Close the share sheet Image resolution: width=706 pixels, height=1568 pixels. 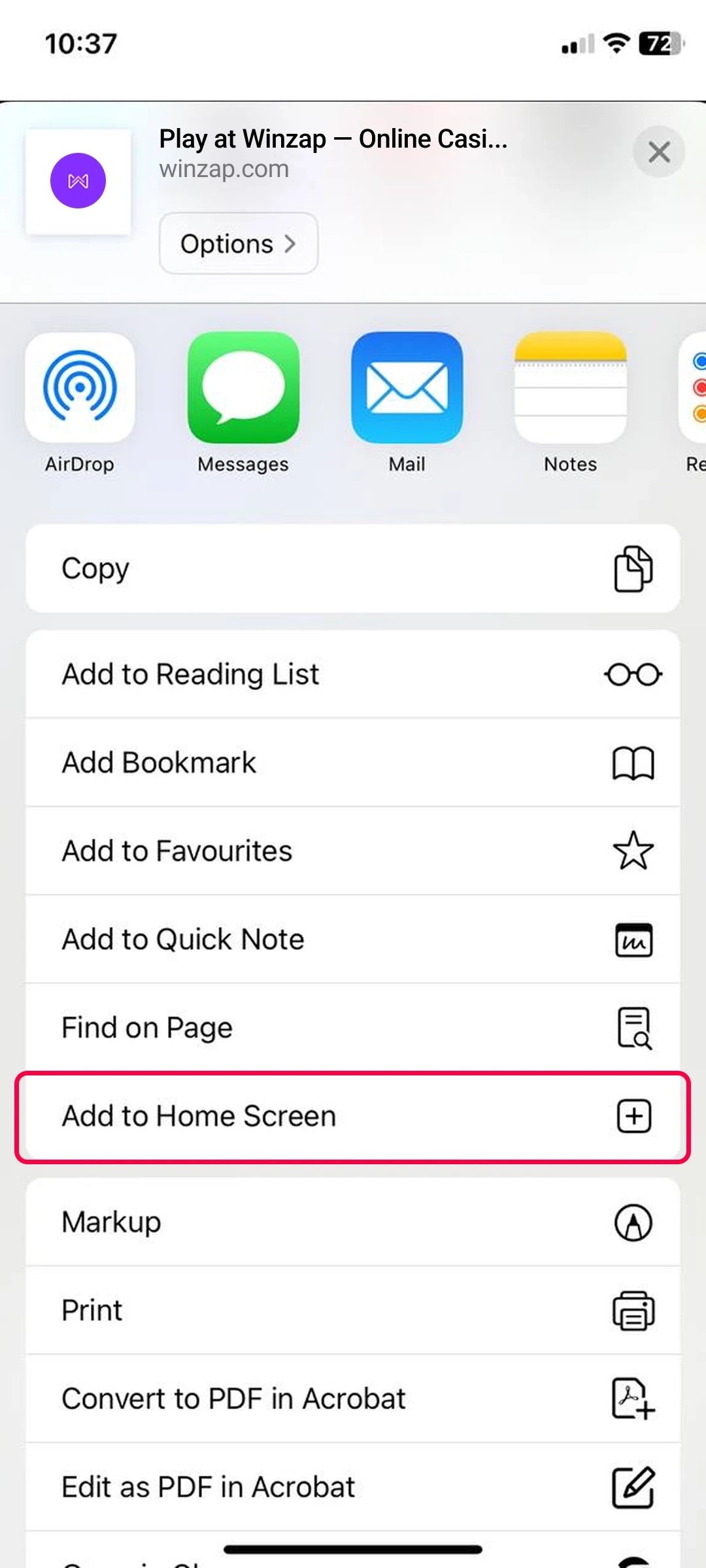click(x=658, y=152)
